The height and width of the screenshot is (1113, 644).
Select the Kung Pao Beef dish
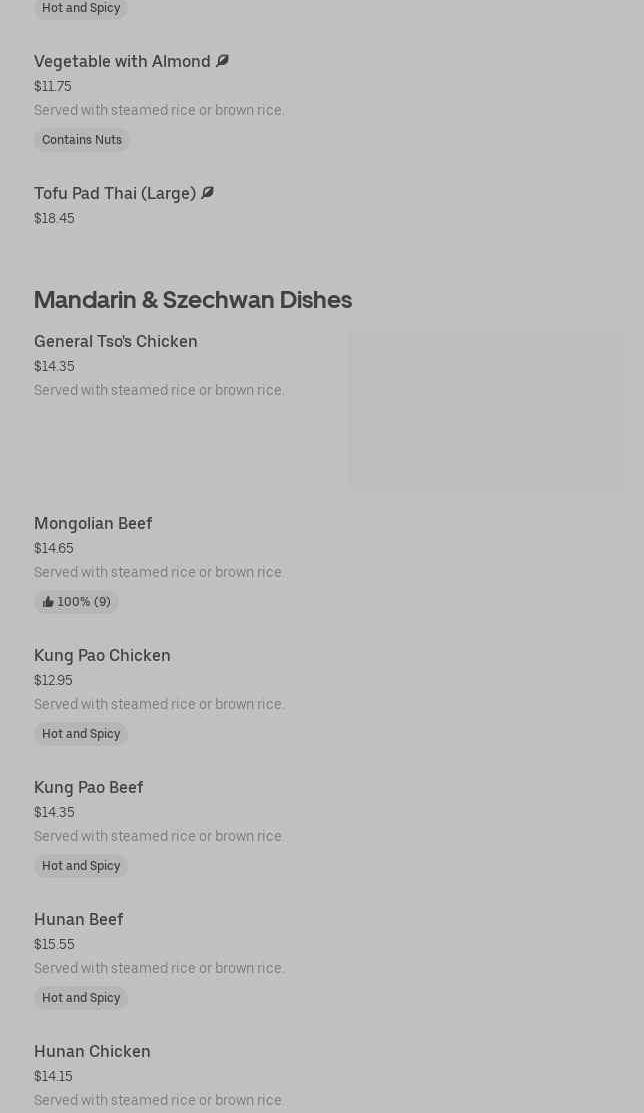pos(89,788)
